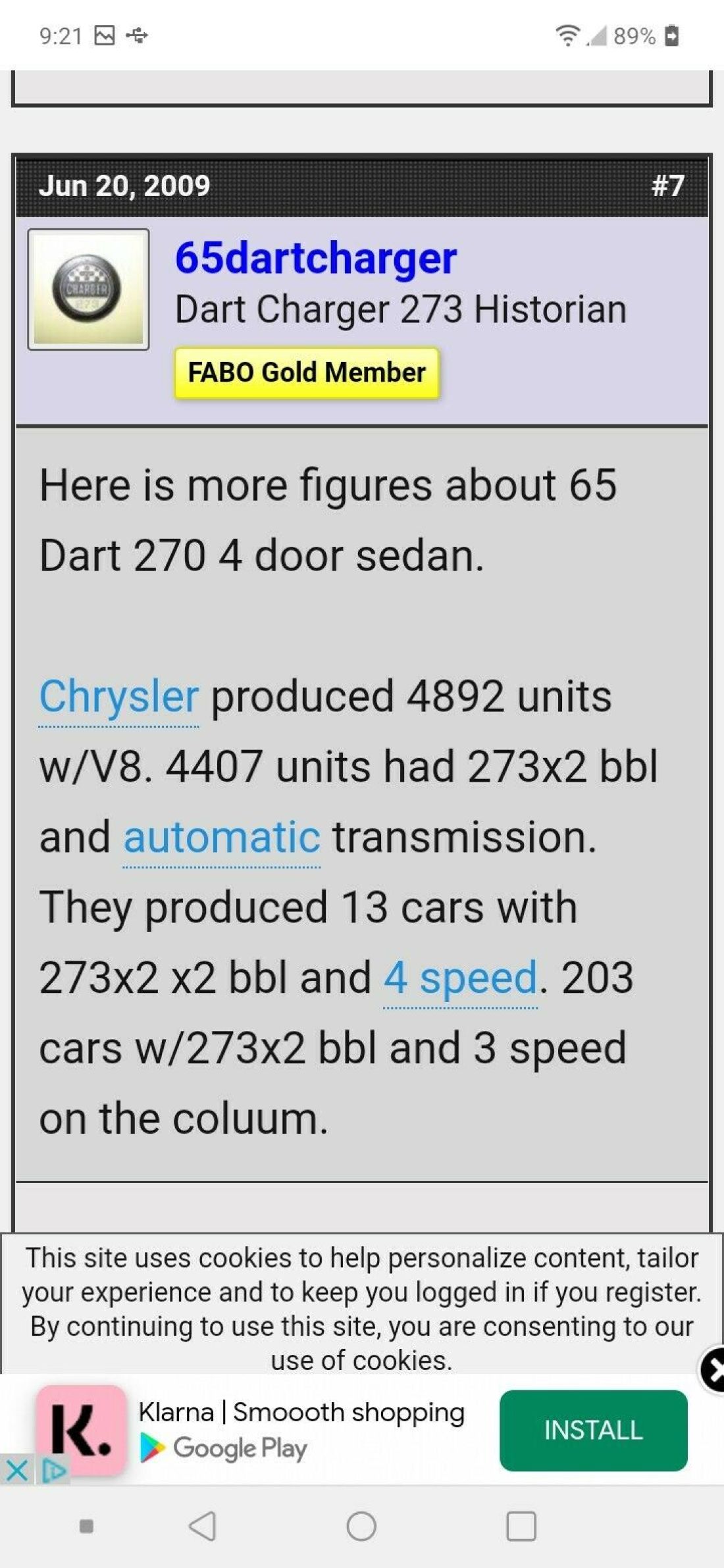The height and width of the screenshot is (1568, 724).
Task: Open 65dartcharger's profile from the username
Action: pos(315,257)
